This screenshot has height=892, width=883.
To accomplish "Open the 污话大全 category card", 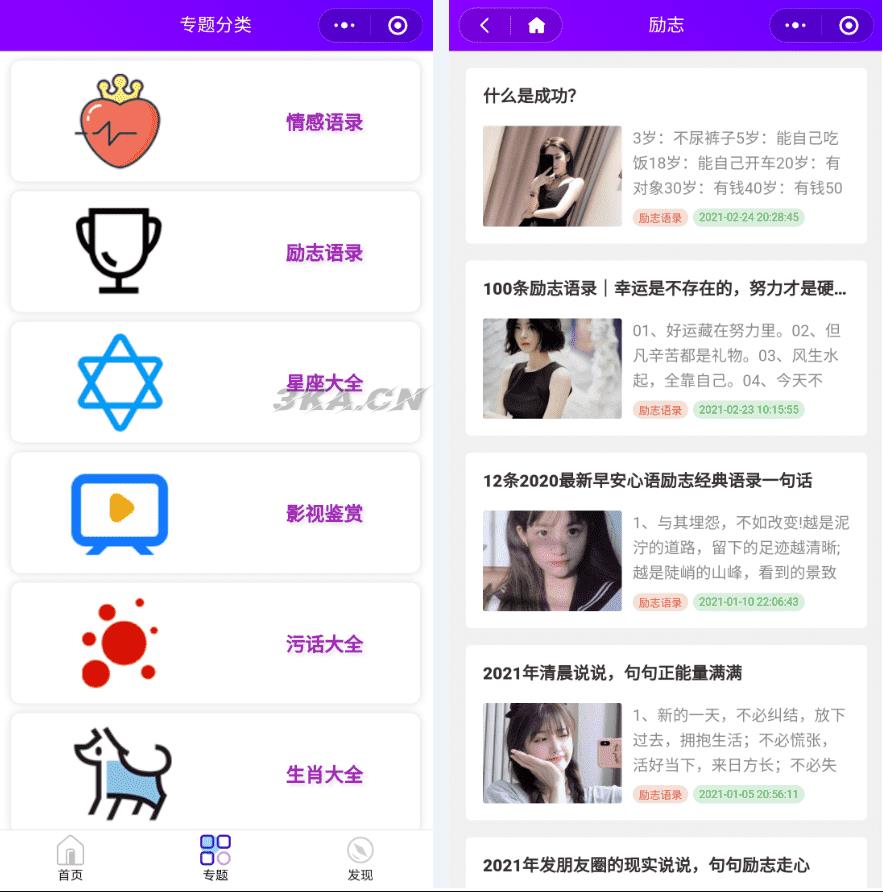I will (x=215, y=643).
